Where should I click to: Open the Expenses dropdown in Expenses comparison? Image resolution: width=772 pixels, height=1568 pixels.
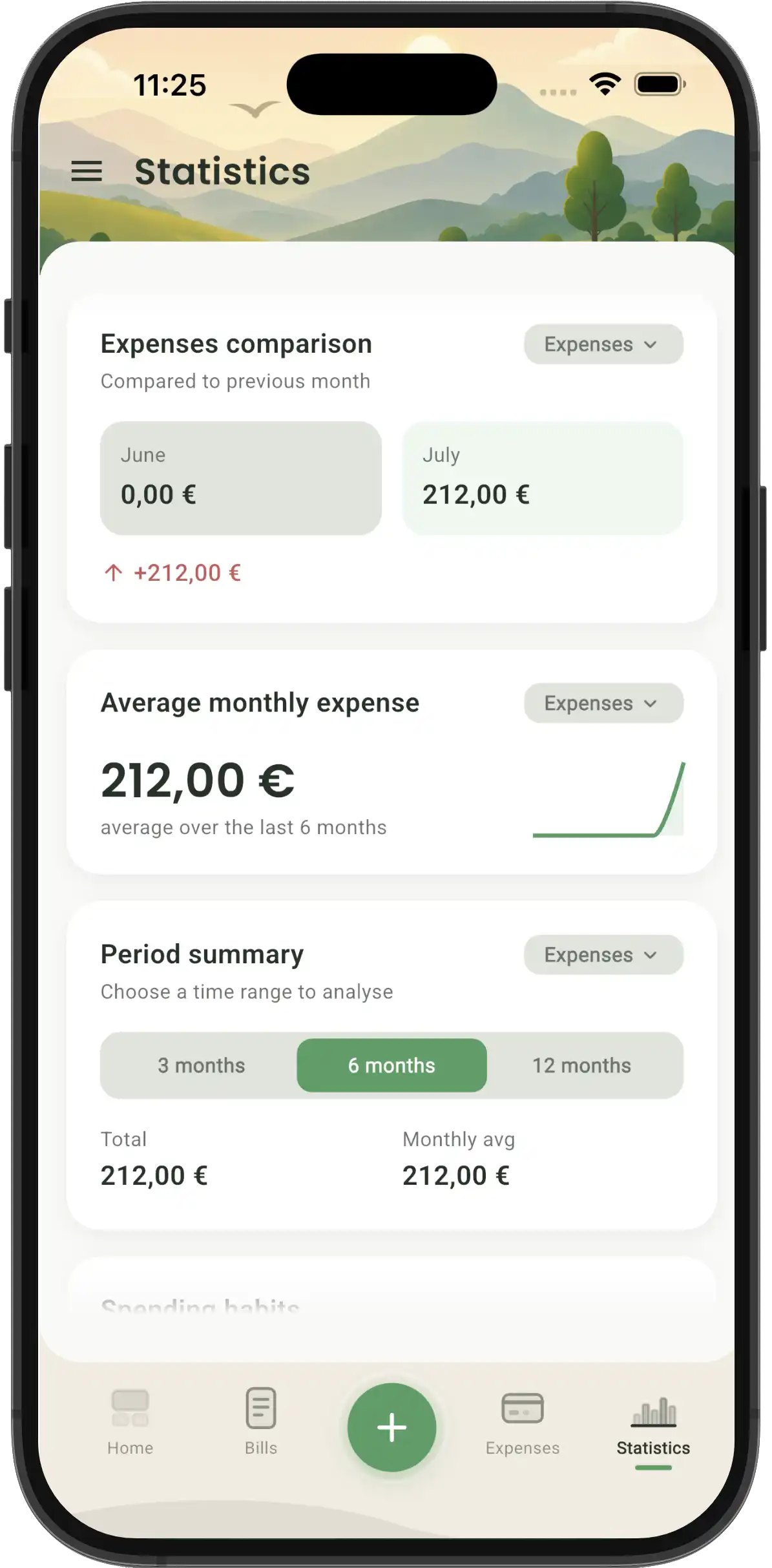point(603,344)
